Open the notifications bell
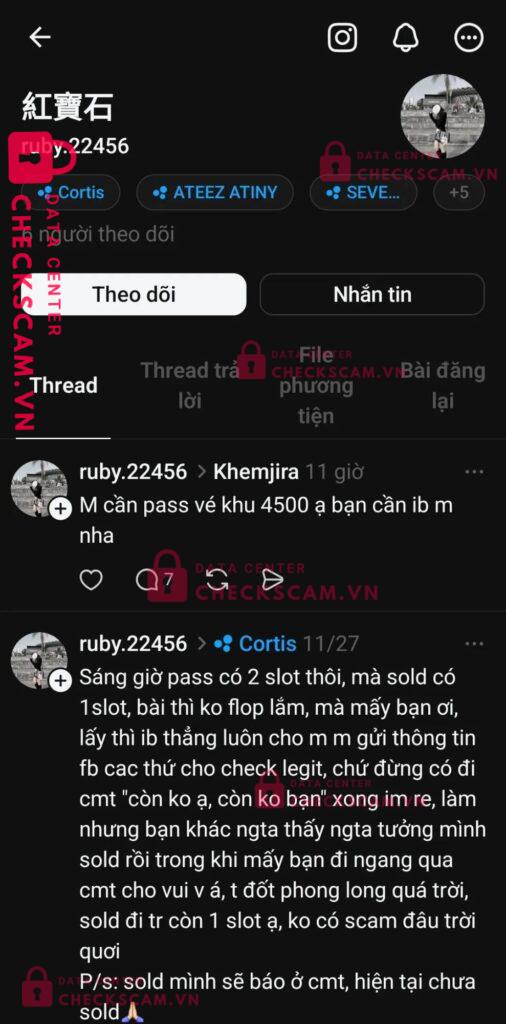Screen dimensions: 506x1024 pyautogui.click(x=406, y=38)
